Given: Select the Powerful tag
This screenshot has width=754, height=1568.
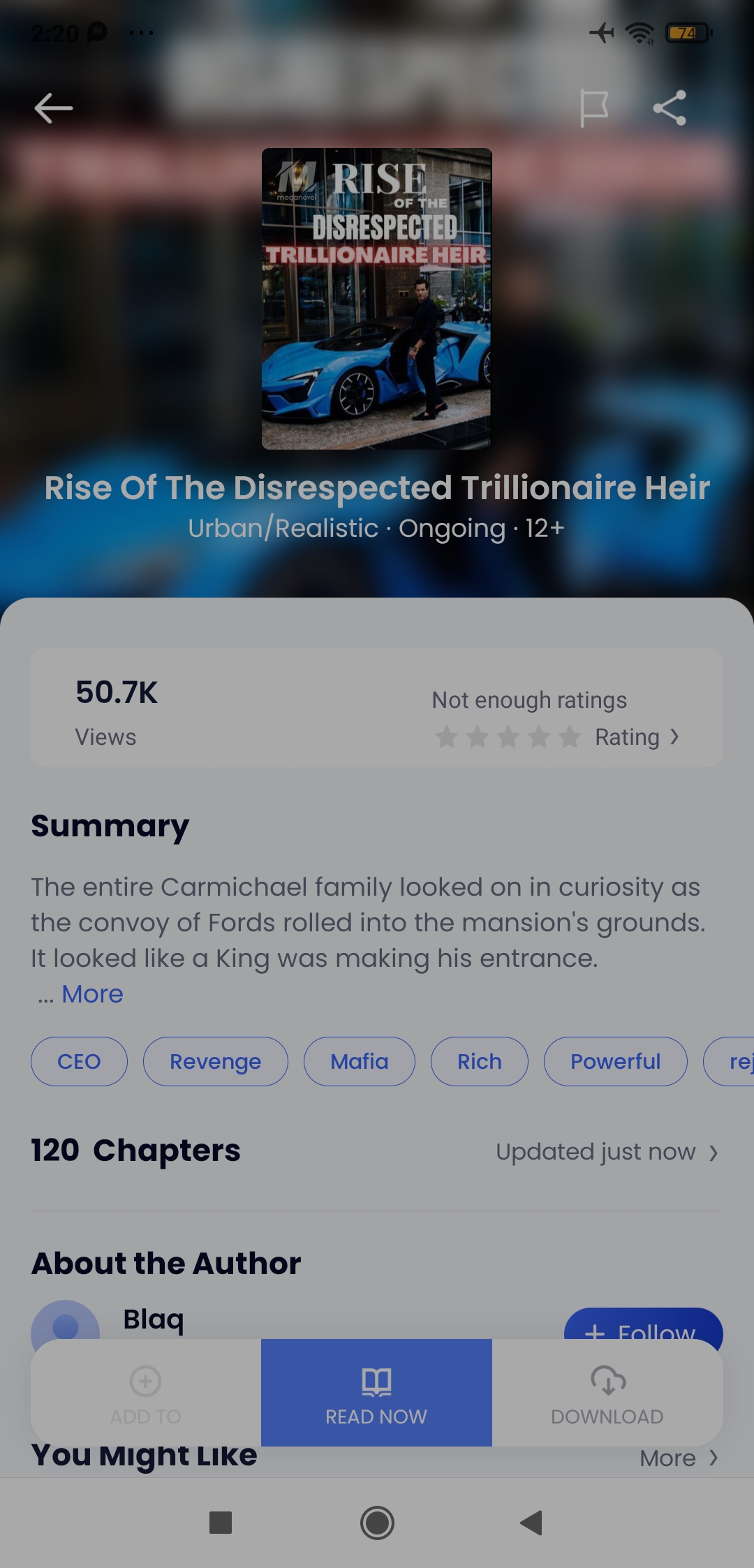Looking at the screenshot, I should coord(615,1061).
